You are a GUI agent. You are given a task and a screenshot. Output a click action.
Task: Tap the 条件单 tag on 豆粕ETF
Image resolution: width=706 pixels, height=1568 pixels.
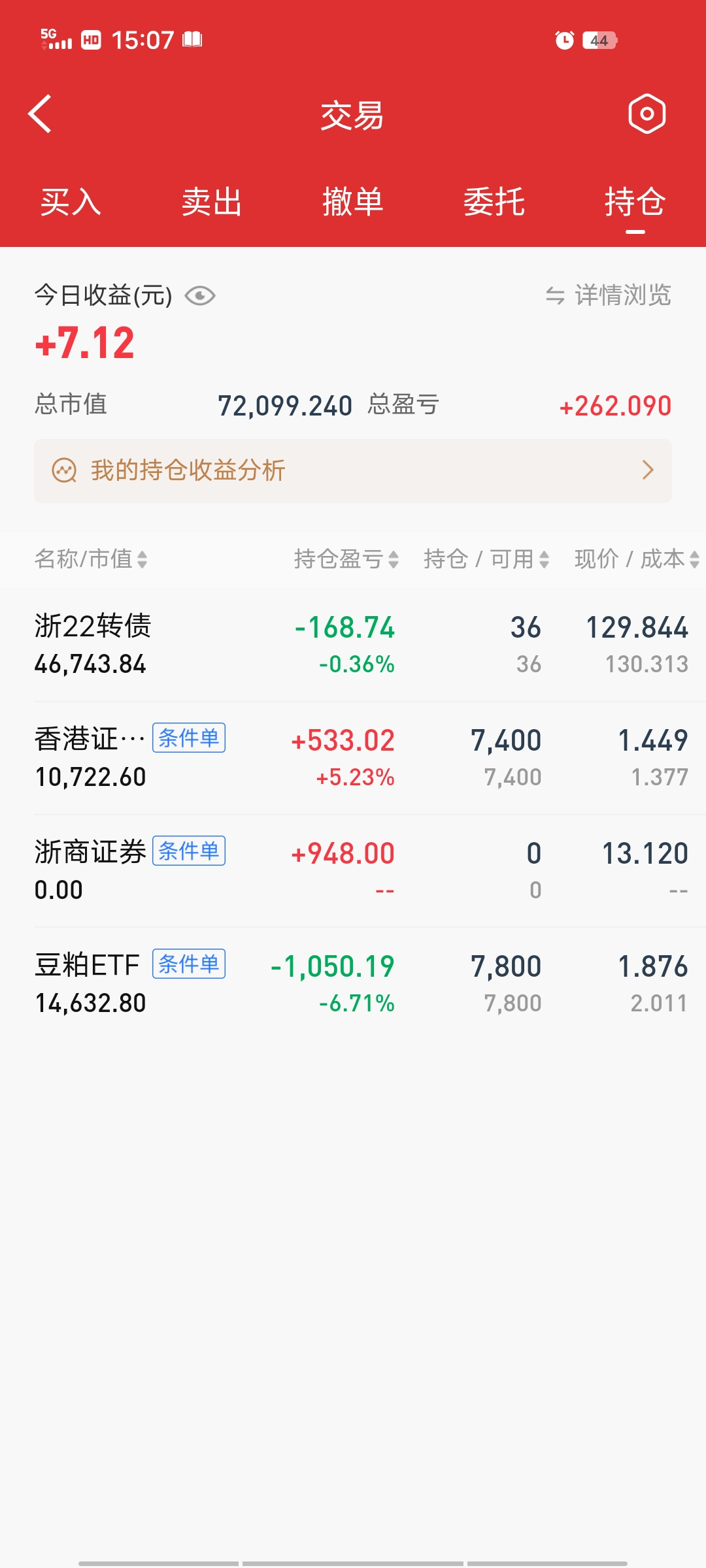point(189,964)
